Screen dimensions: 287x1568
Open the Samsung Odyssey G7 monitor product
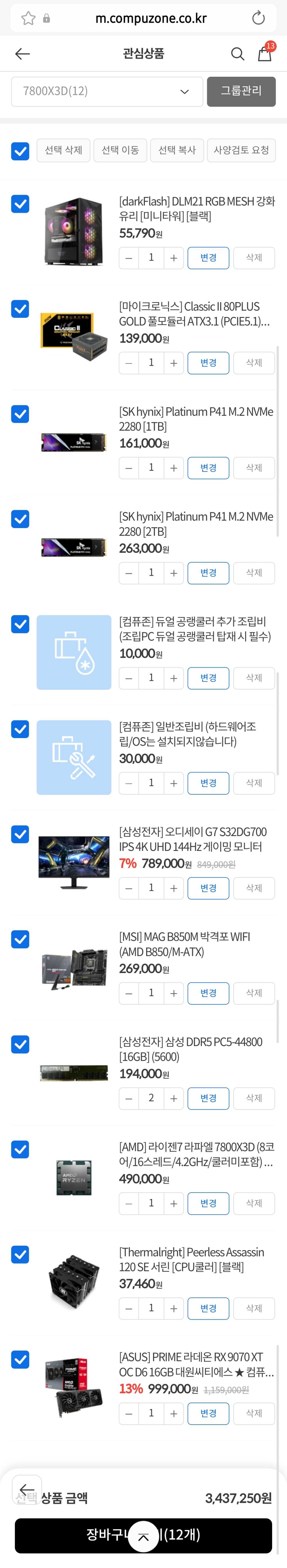(192, 839)
